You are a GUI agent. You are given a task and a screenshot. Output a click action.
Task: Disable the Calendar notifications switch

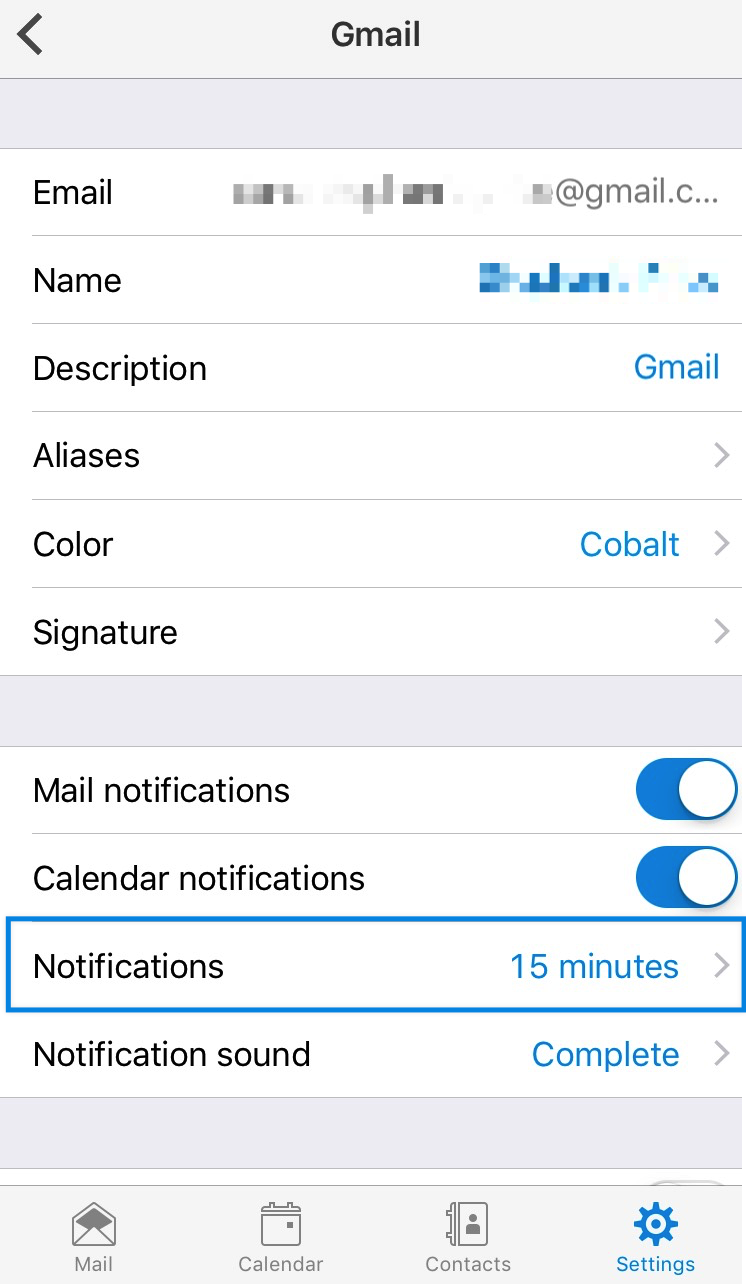point(686,877)
